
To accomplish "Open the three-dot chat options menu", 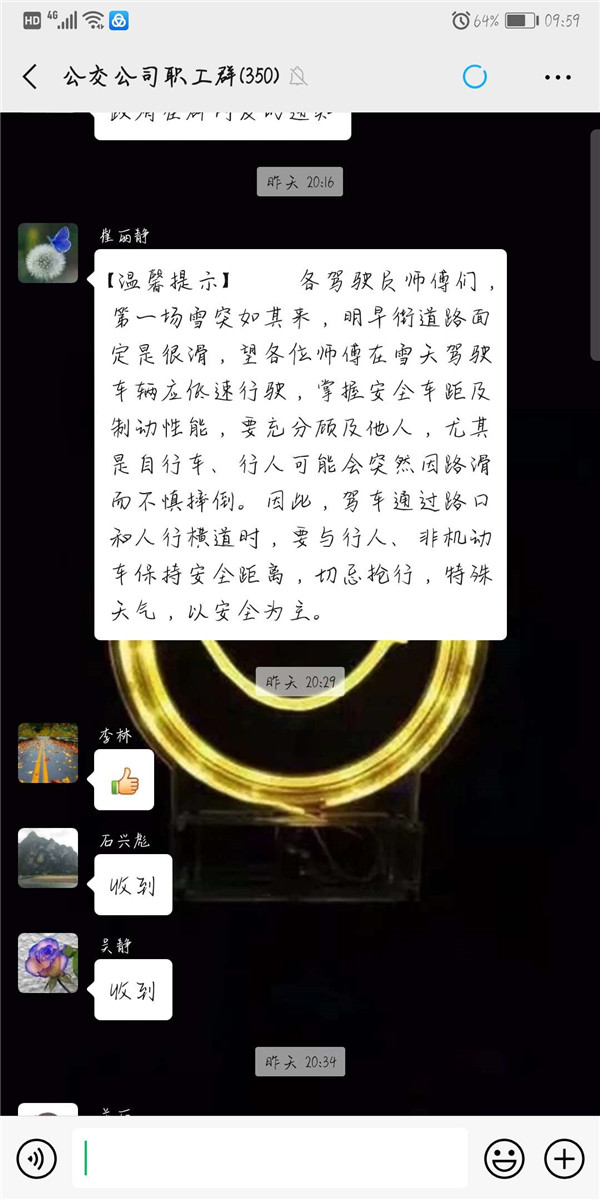I will (x=558, y=77).
